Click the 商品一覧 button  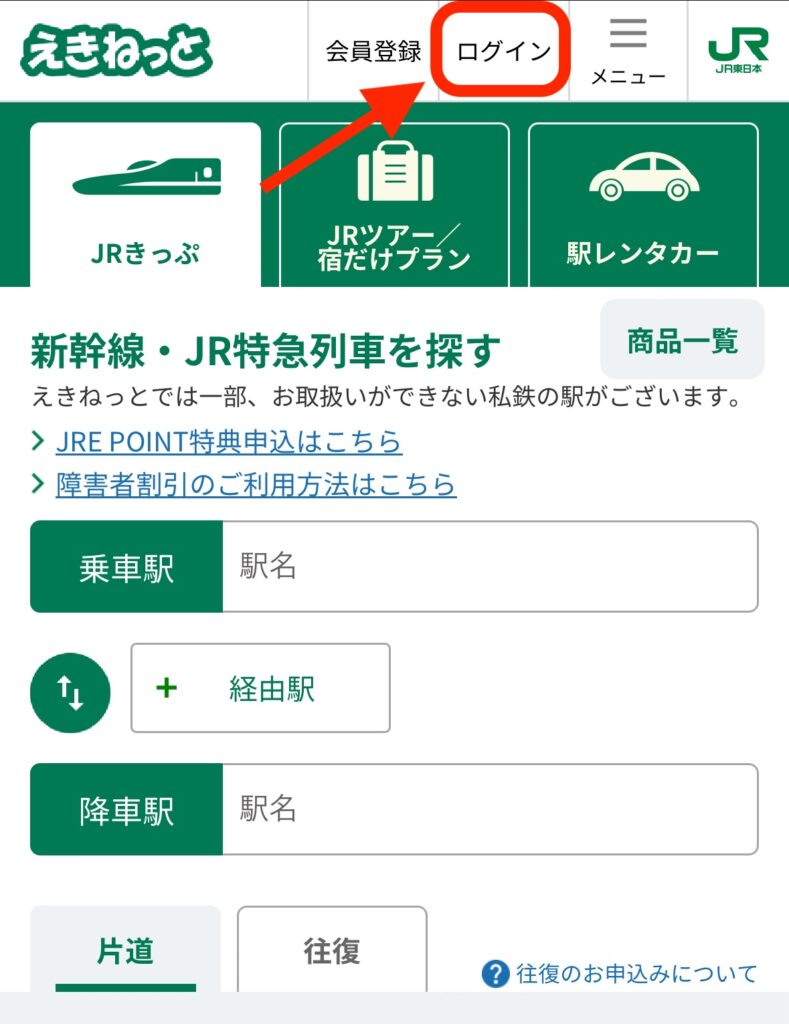tap(682, 340)
